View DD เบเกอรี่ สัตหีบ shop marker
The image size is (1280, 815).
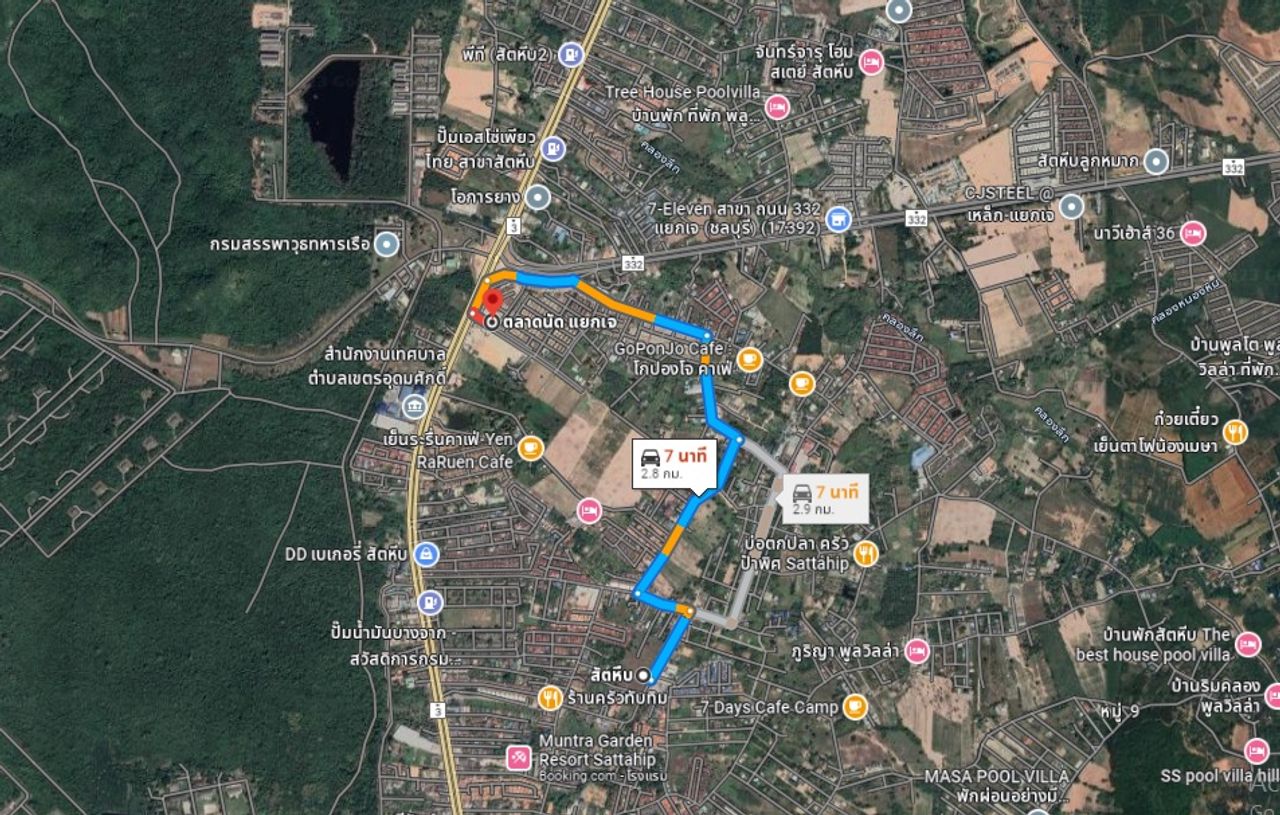427,554
